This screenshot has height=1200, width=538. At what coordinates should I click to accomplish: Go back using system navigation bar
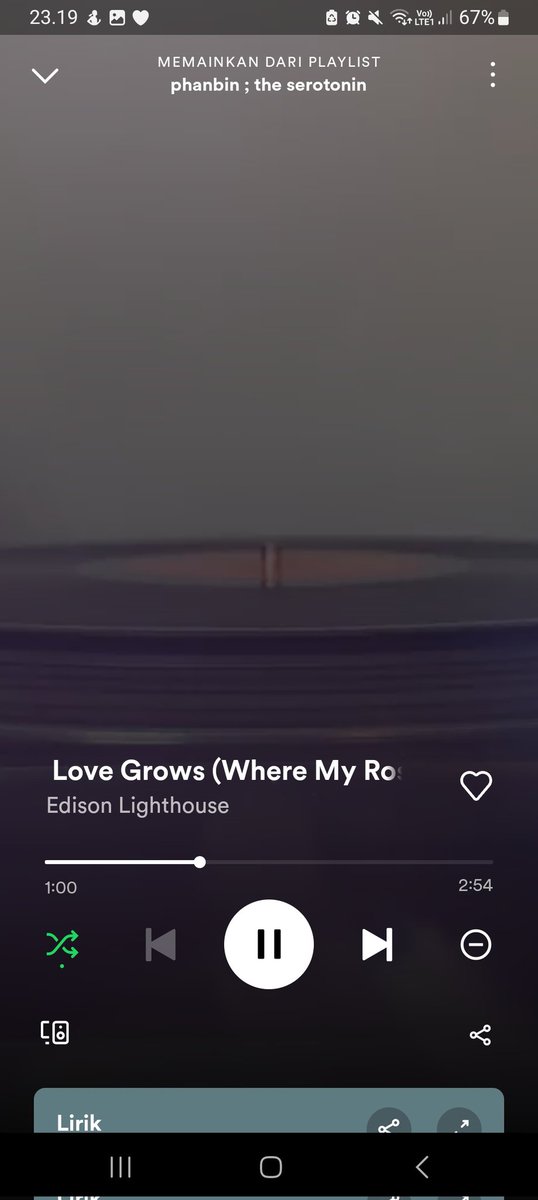pyautogui.click(x=421, y=1167)
